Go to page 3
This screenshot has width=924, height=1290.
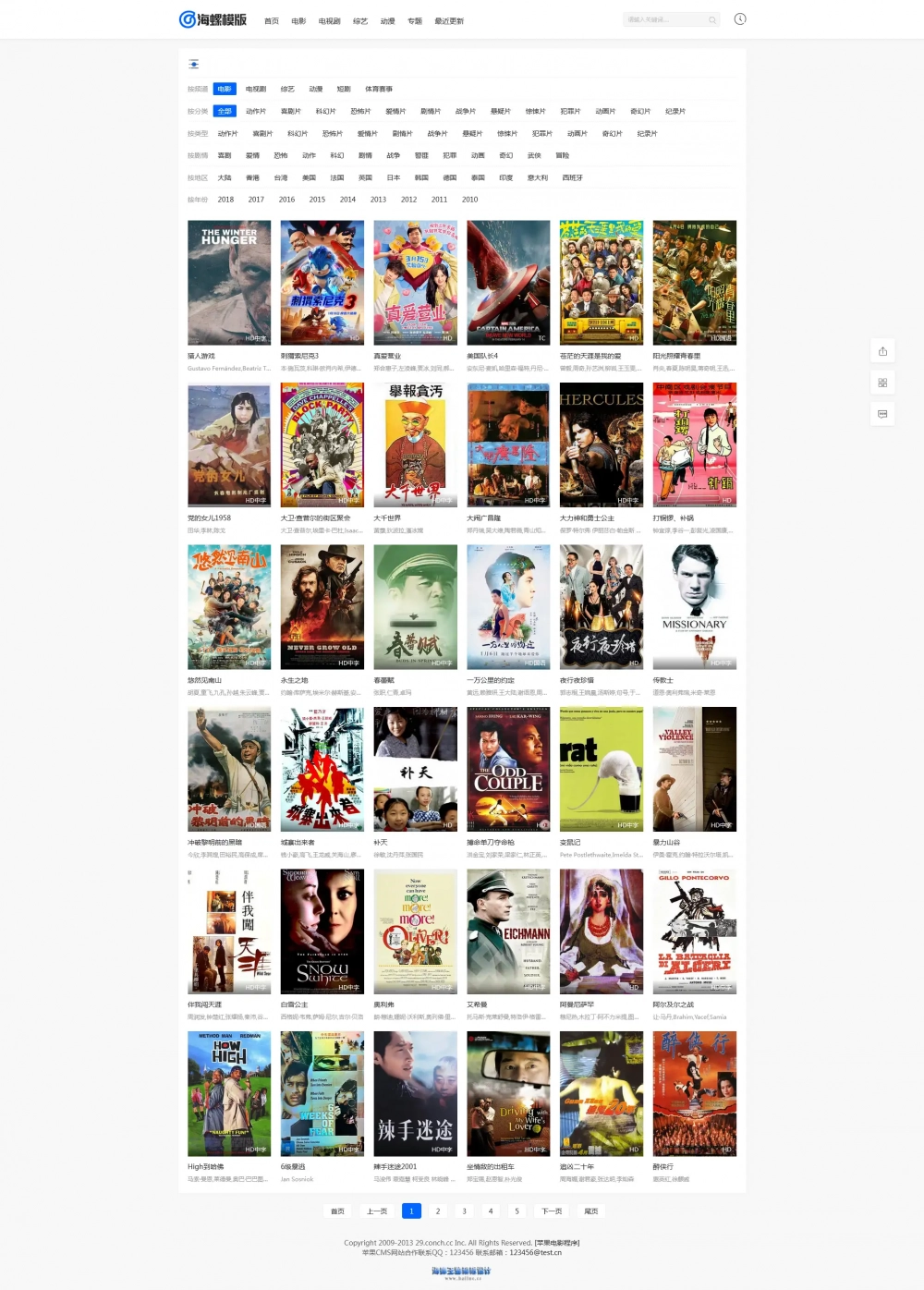pos(464,1211)
